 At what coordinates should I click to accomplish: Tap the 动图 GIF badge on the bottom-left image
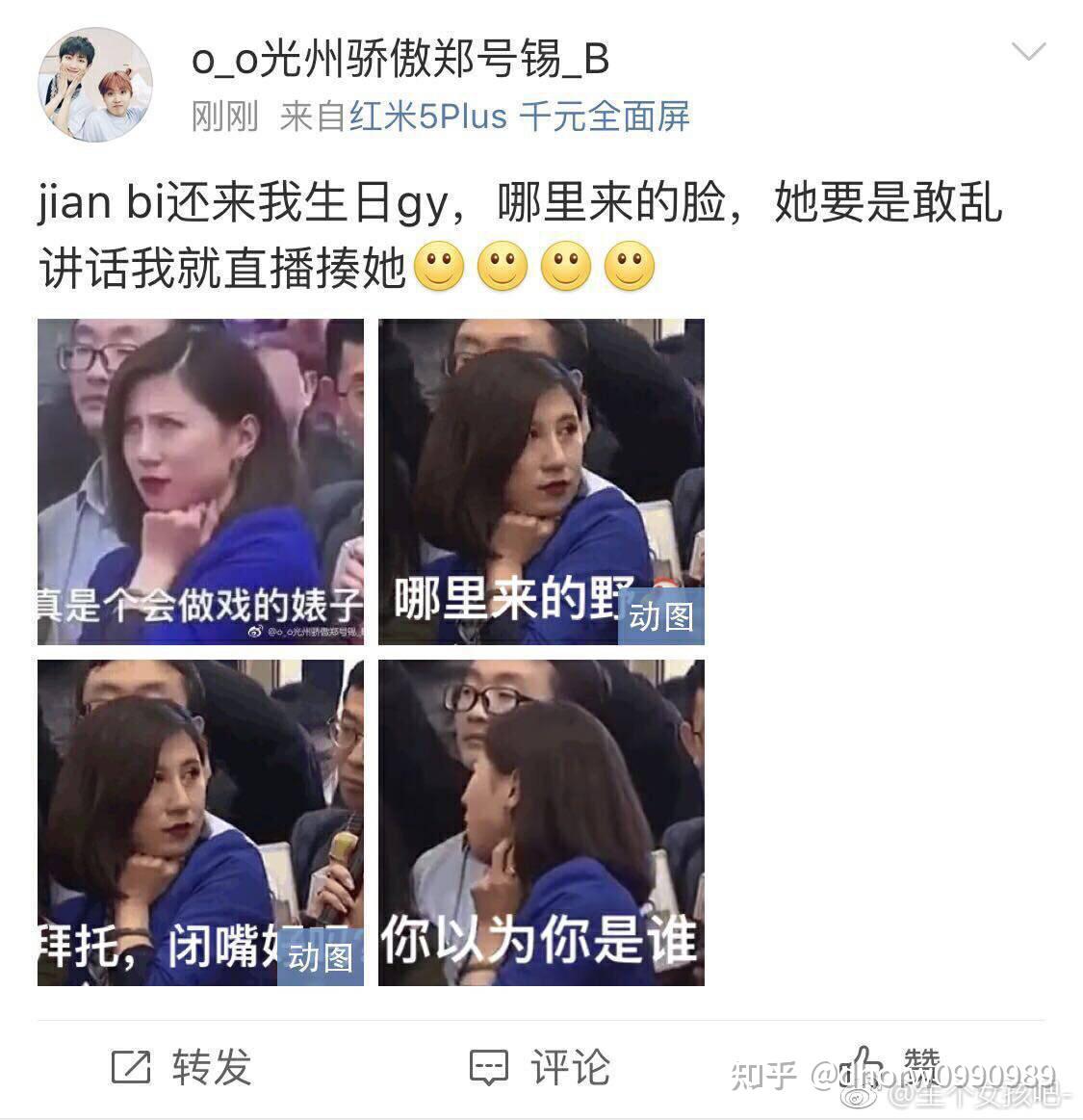[321, 957]
